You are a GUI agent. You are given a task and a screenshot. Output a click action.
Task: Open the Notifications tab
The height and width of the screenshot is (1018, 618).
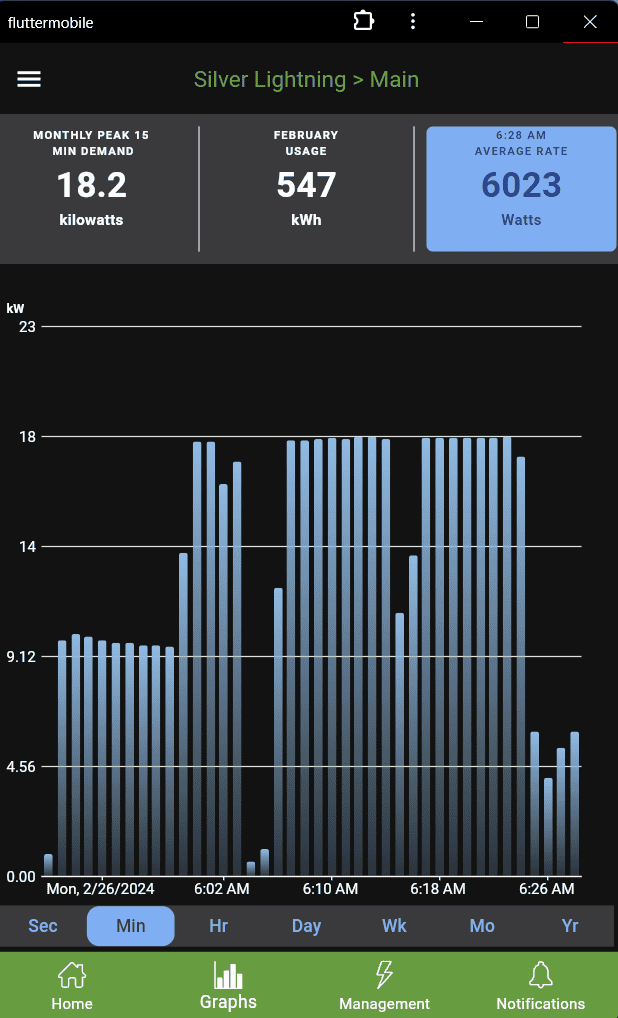pos(540,986)
